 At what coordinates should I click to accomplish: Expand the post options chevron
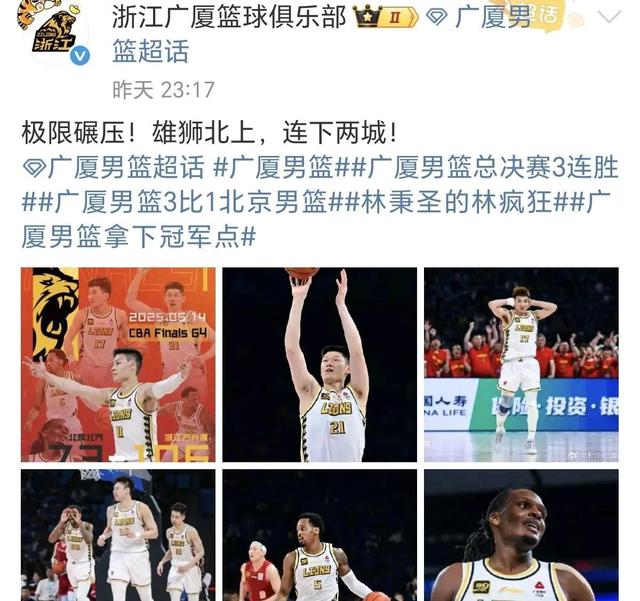pos(606,17)
